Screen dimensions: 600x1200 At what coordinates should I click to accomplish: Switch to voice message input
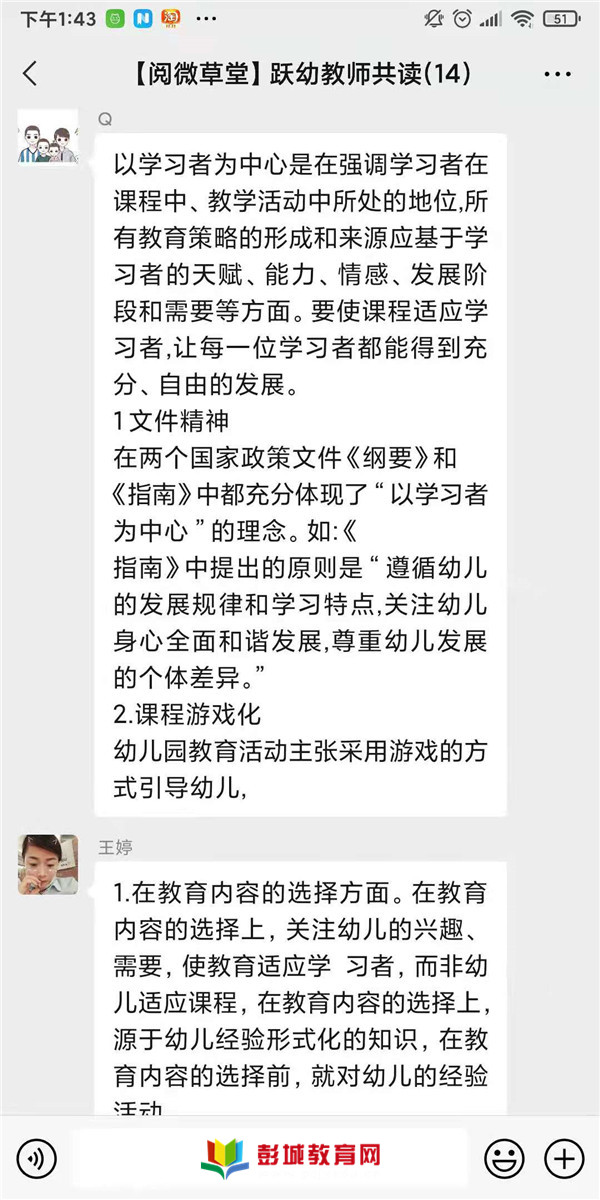[37, 1159]
